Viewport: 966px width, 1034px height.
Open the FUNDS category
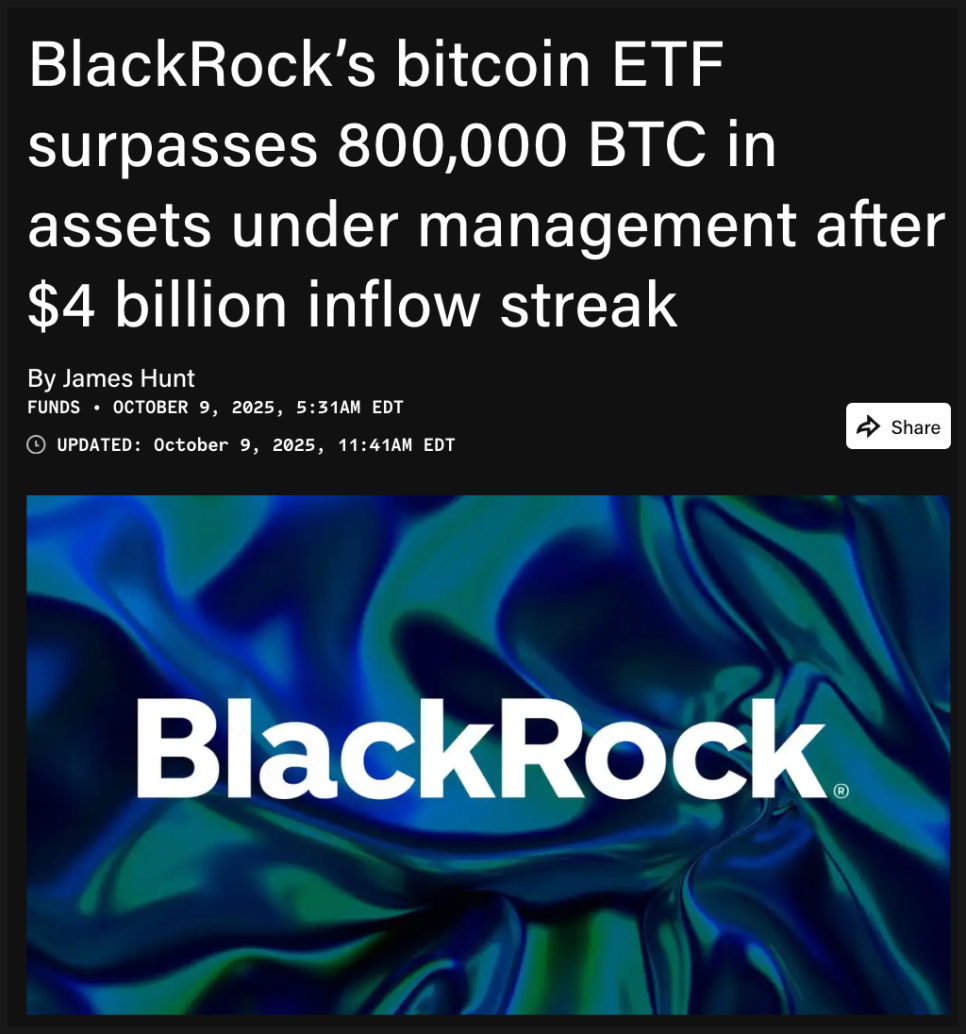[54, 407]
